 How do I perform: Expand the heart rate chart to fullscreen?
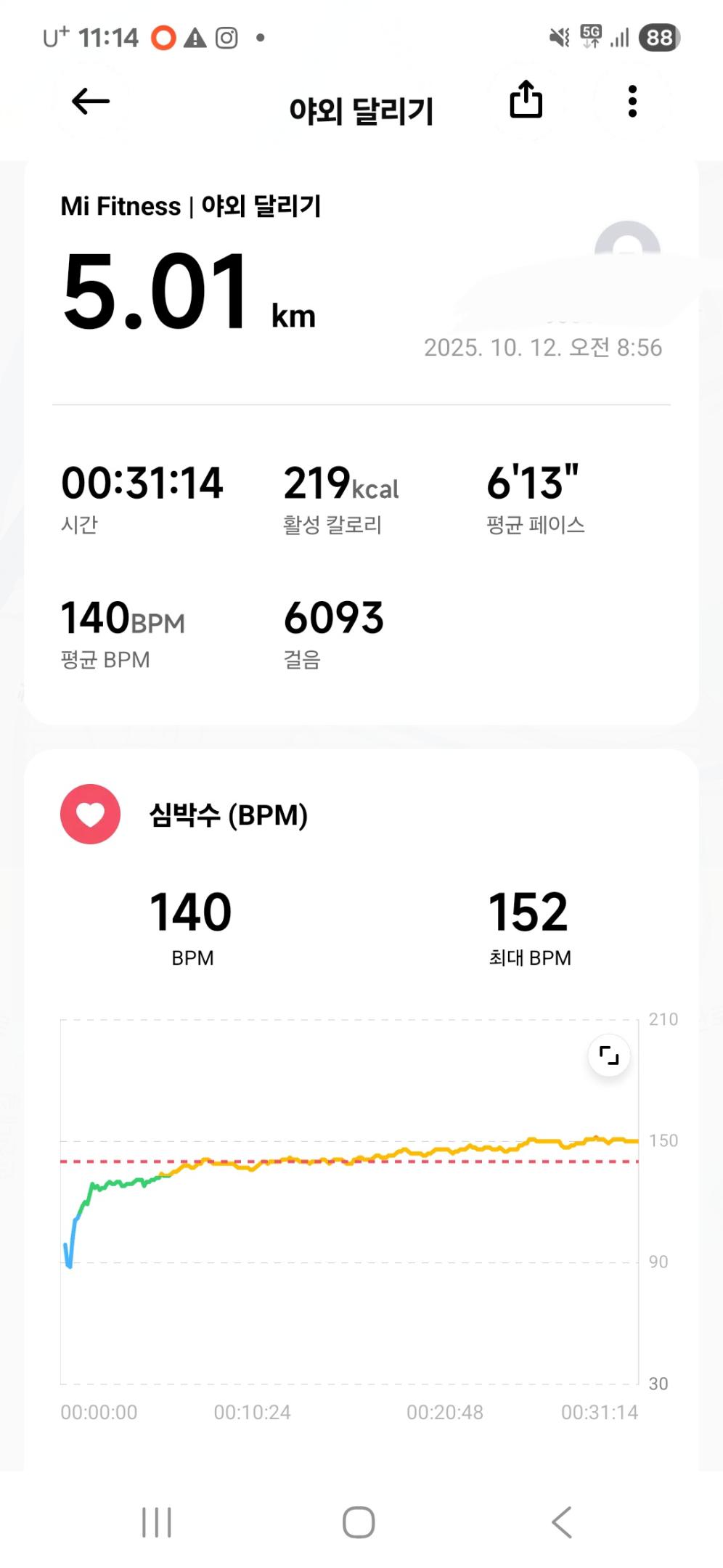coord(609,1055)
